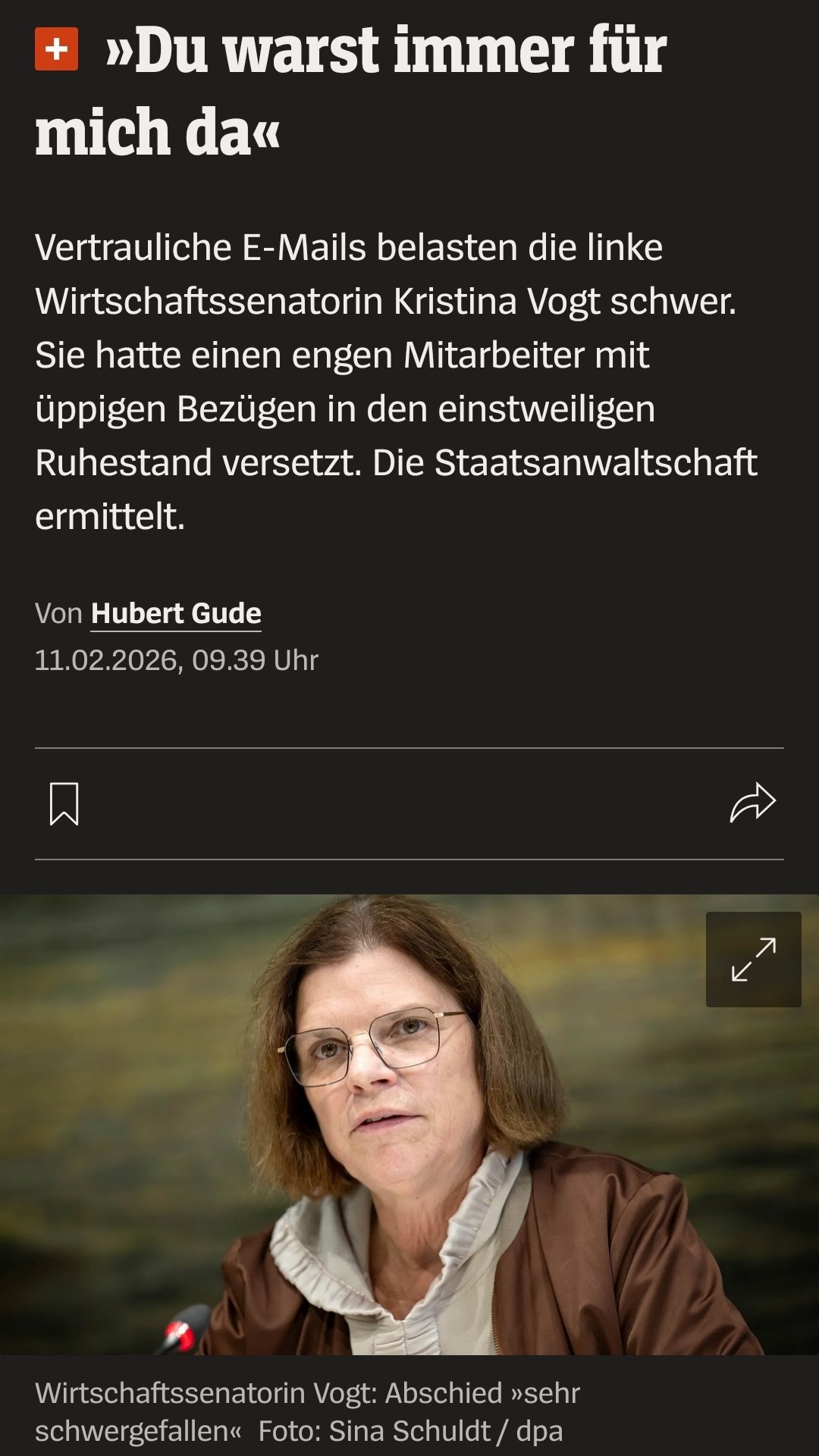Share this article
Viewport: 819px width, 1456px height.
click(752, 803)
